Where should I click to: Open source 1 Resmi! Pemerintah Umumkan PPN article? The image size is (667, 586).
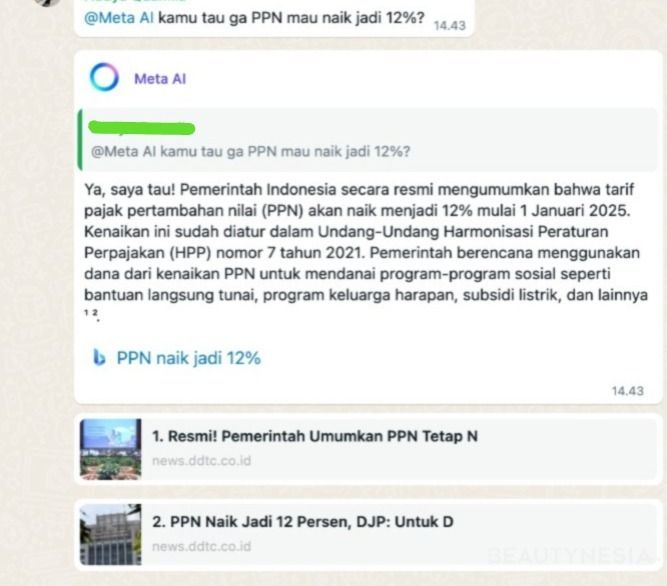tap(314, 437)
